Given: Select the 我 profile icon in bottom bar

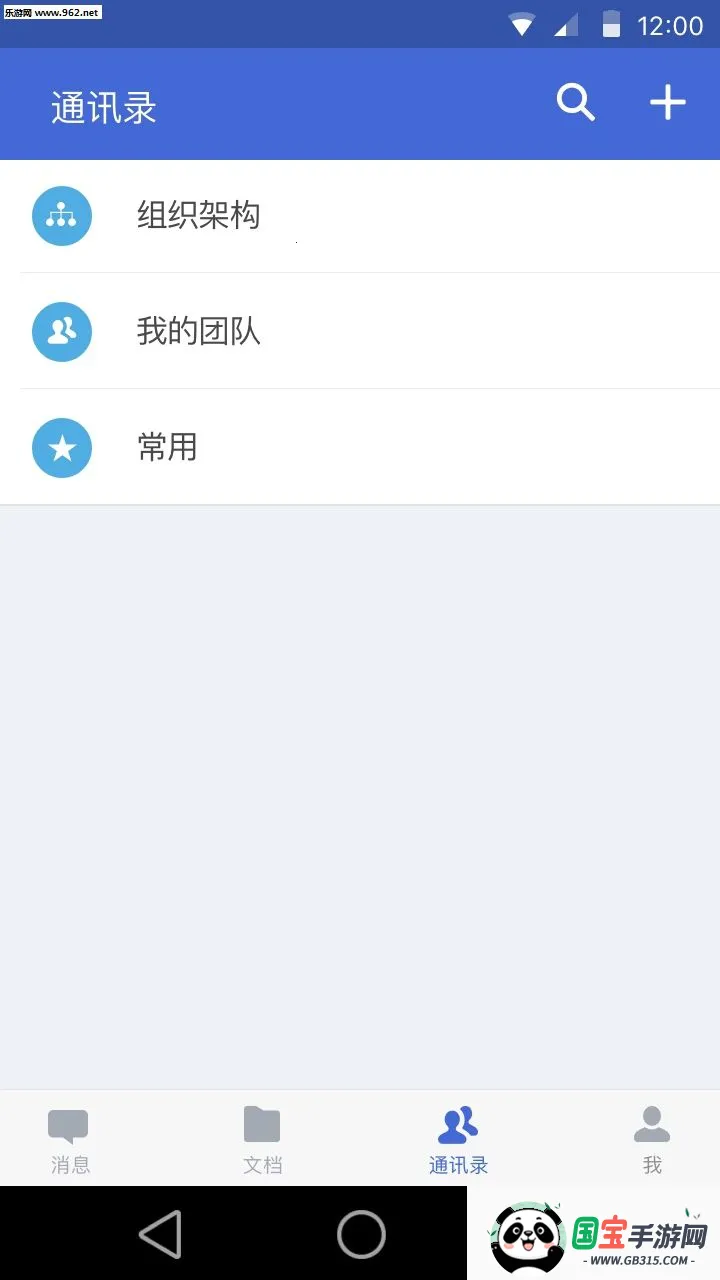Looking at the screenshot, I should 652,1124.
